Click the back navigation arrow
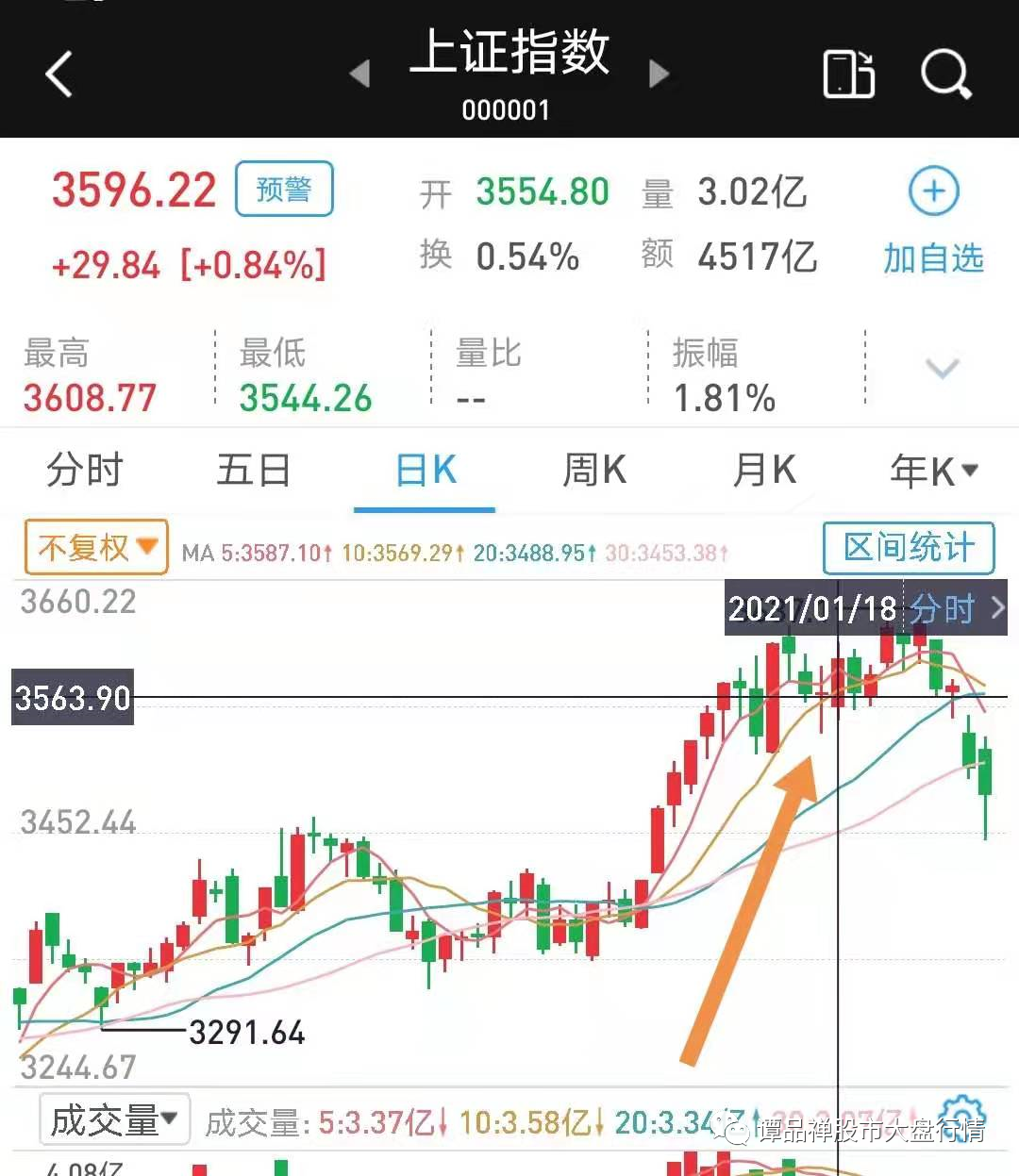Screen dimensions: 1019x1176 [x=58, y=75]
